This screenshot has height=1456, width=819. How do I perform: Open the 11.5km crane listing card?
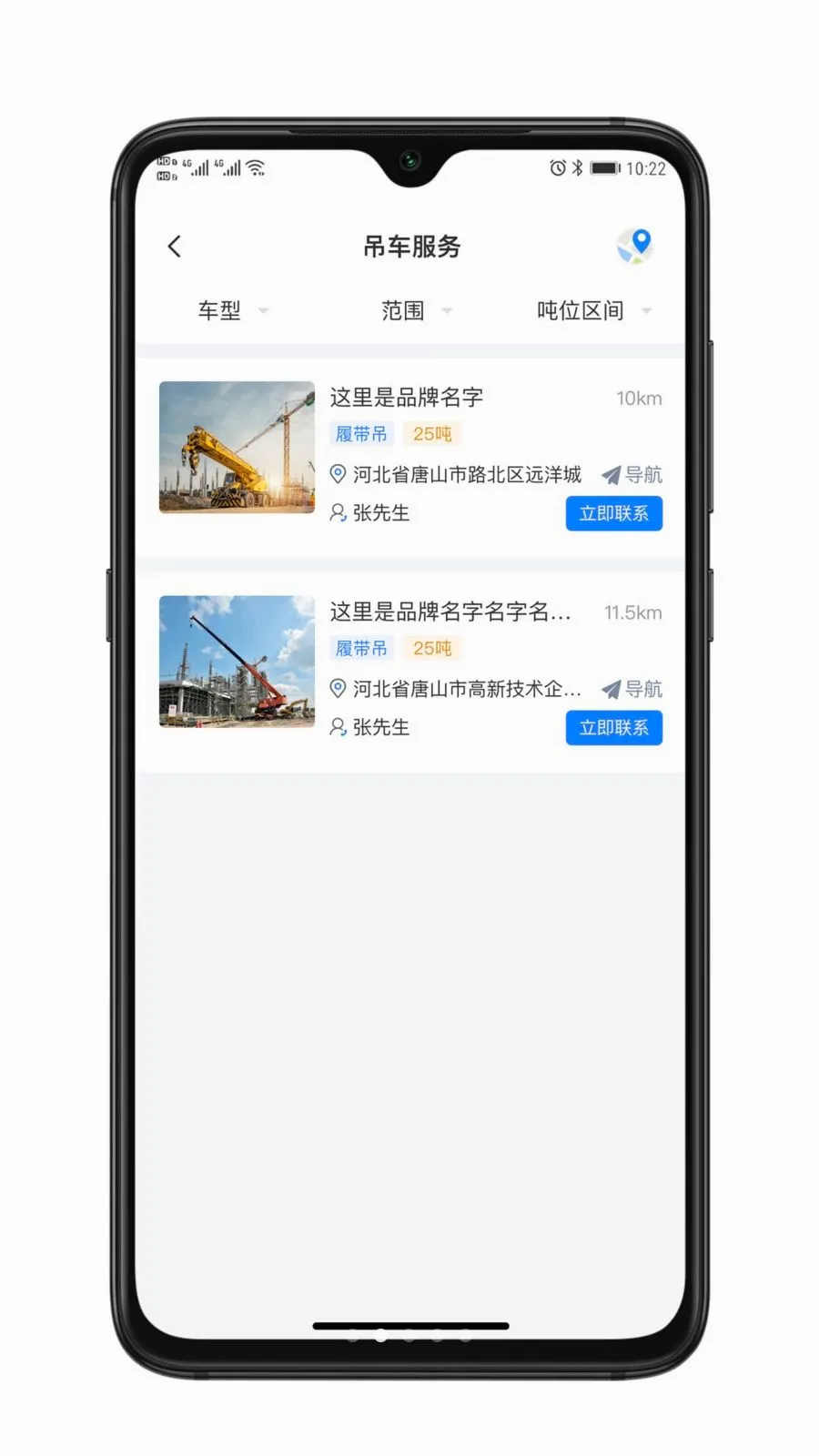(410, 672)
